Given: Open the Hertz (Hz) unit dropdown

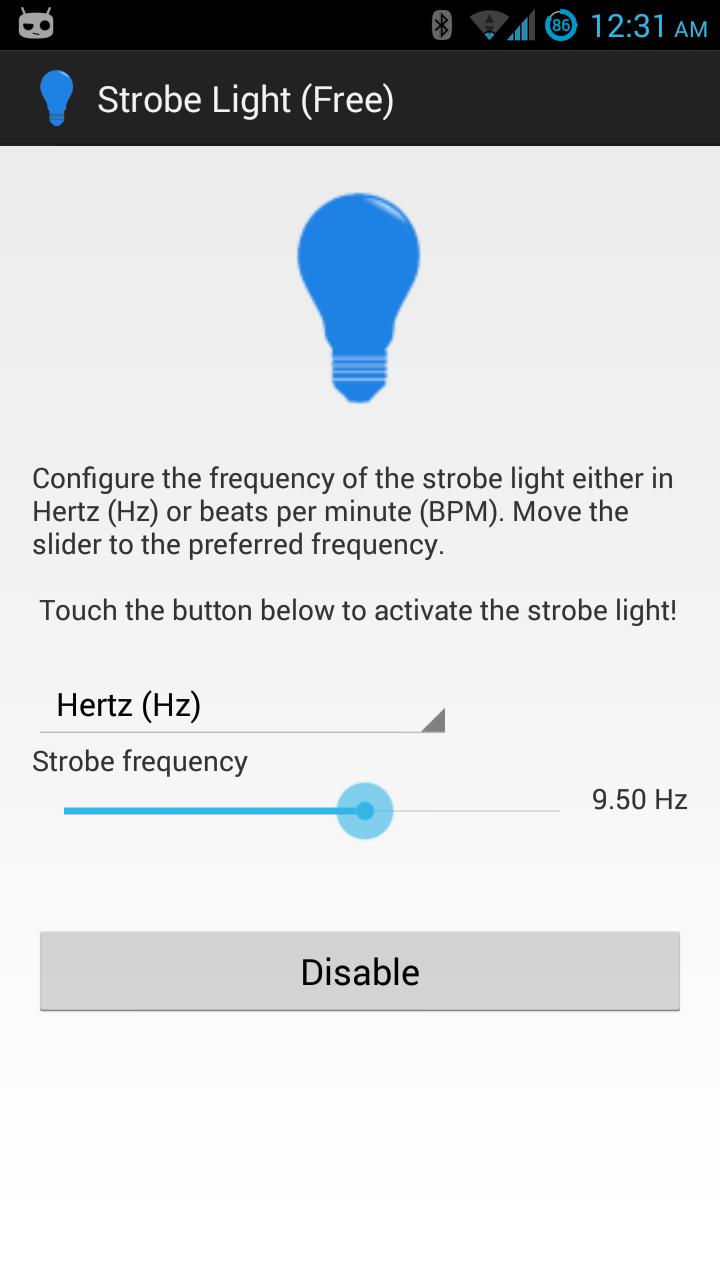Looking at the screenshot, I should (242, 706).
